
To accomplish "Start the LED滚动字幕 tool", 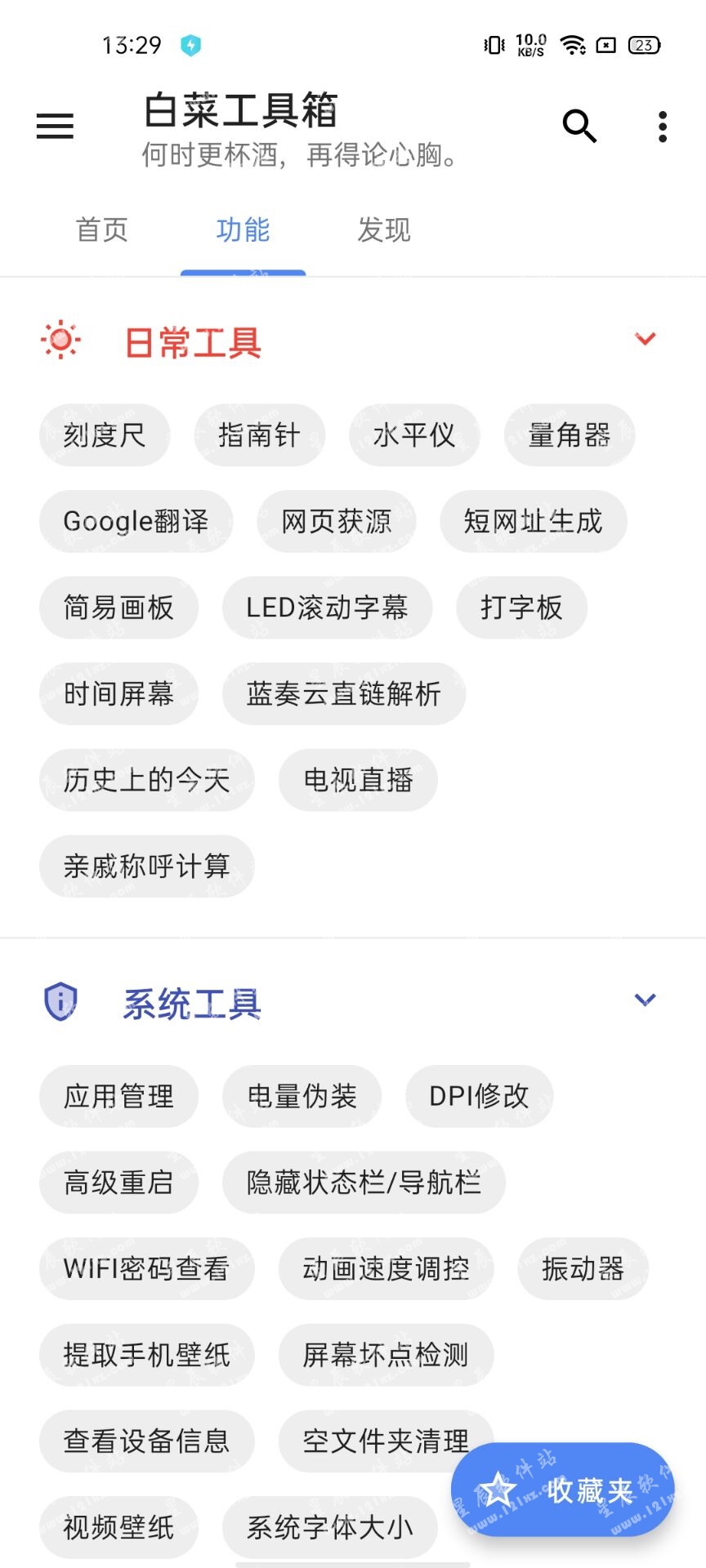I will 327,608.
